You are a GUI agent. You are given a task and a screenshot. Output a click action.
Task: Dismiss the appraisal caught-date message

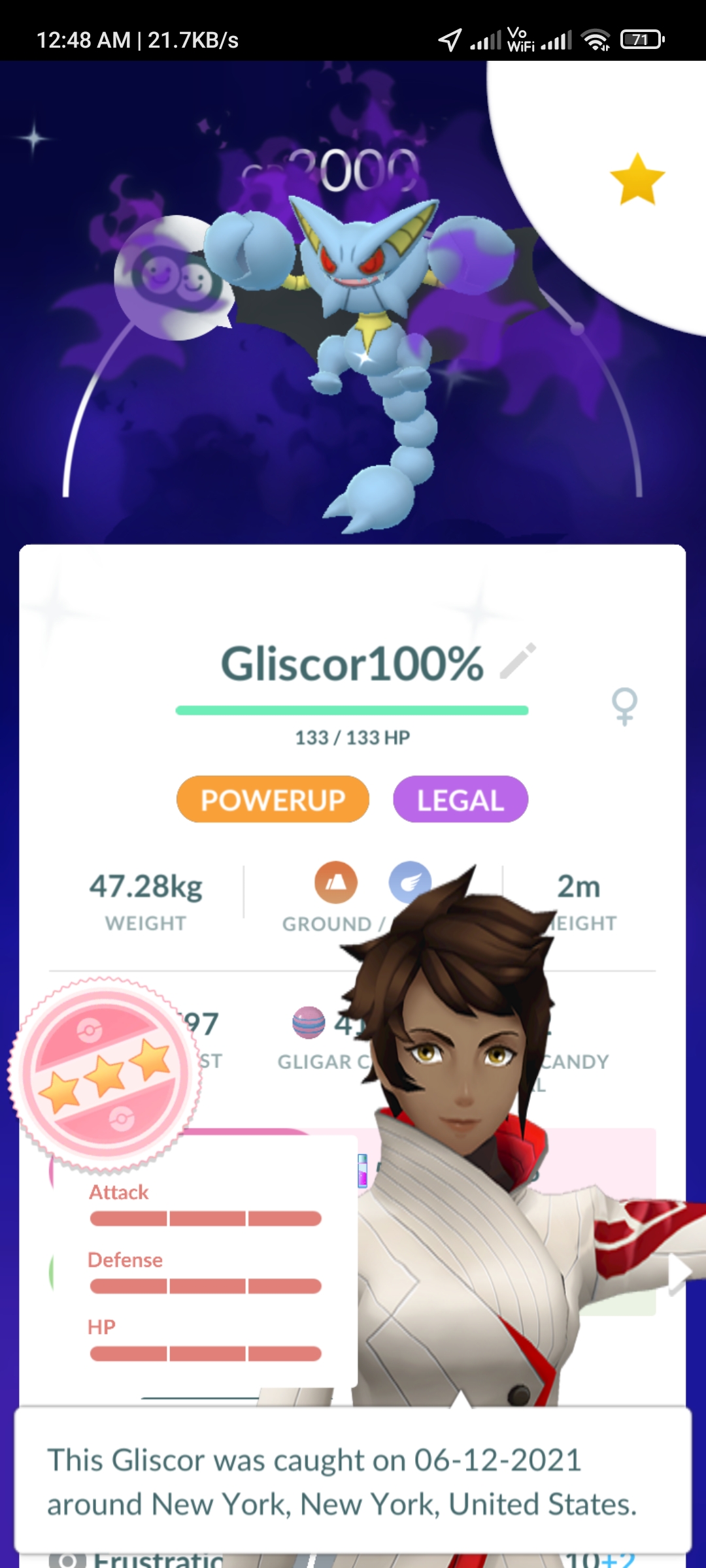(353, 1482)
